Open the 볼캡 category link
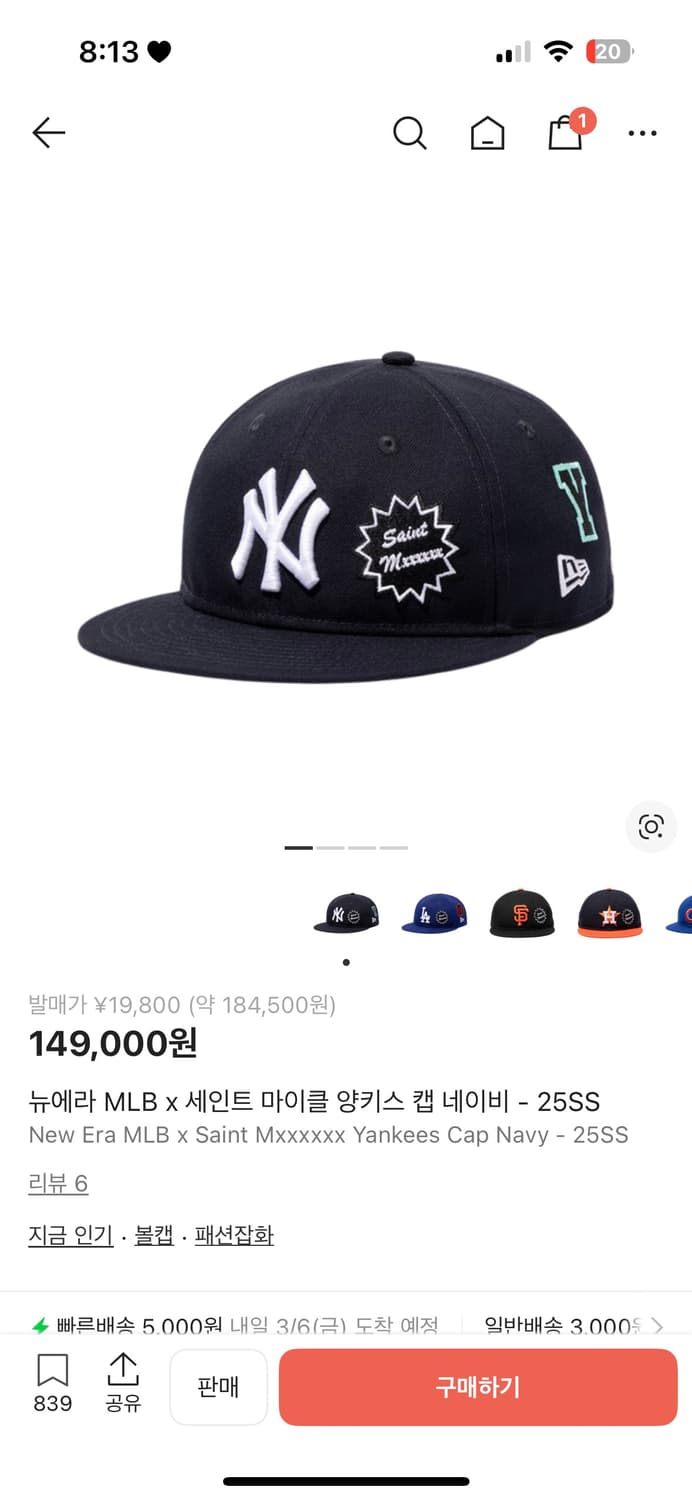This screenshot has height=1500, width=692. (154, 1236)
